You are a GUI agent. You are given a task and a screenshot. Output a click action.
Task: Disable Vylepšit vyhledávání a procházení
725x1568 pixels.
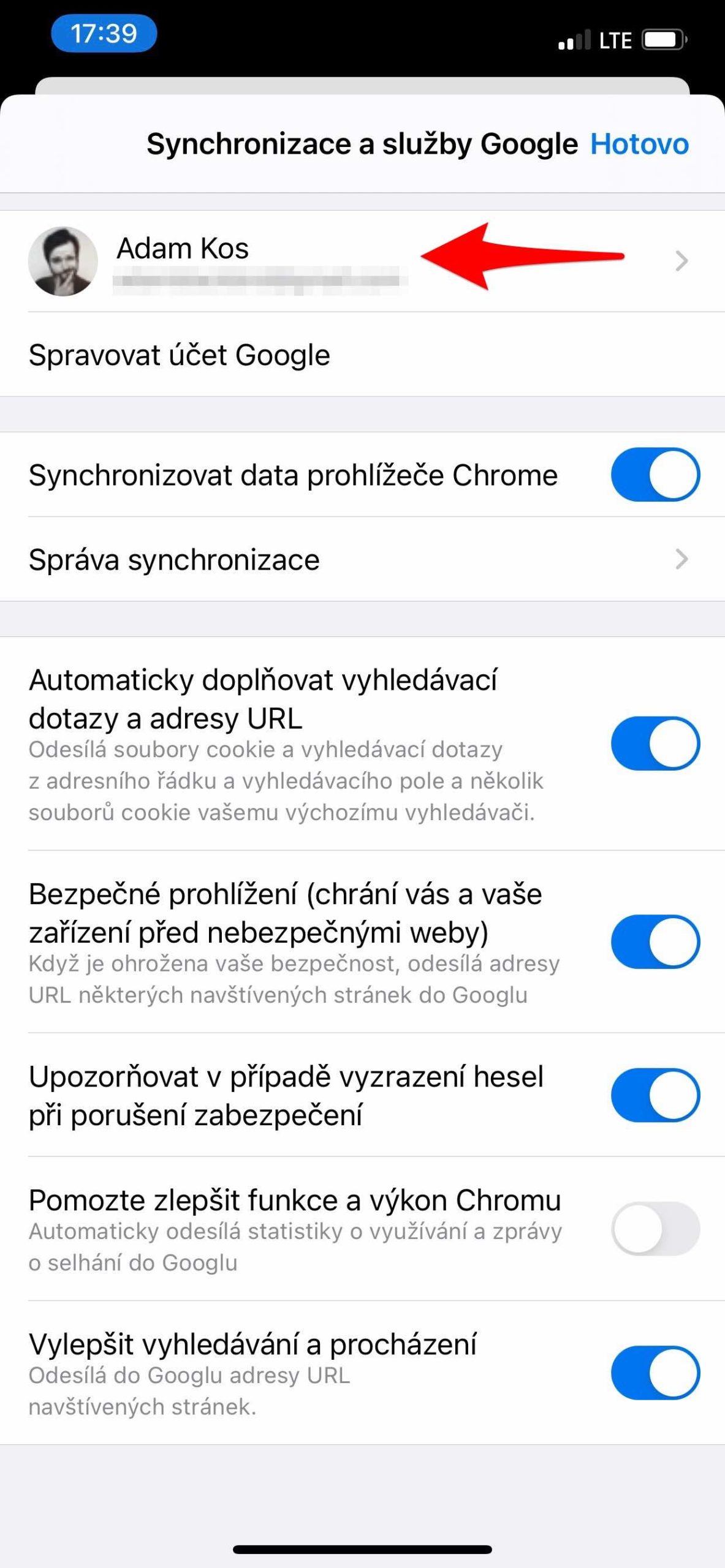pos(655,1372)
